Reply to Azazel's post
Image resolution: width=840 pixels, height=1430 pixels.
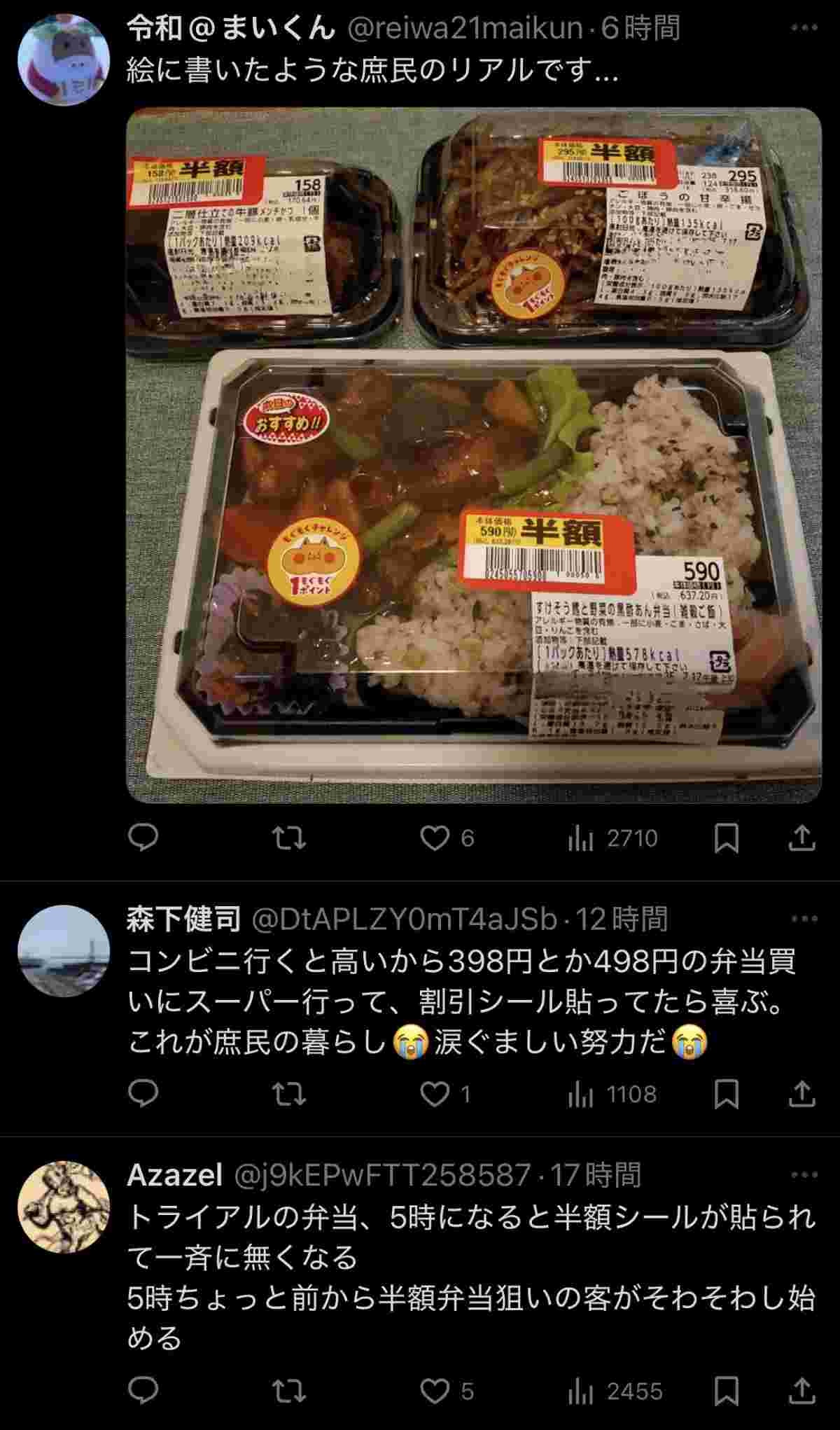(x=144, y=1390)
